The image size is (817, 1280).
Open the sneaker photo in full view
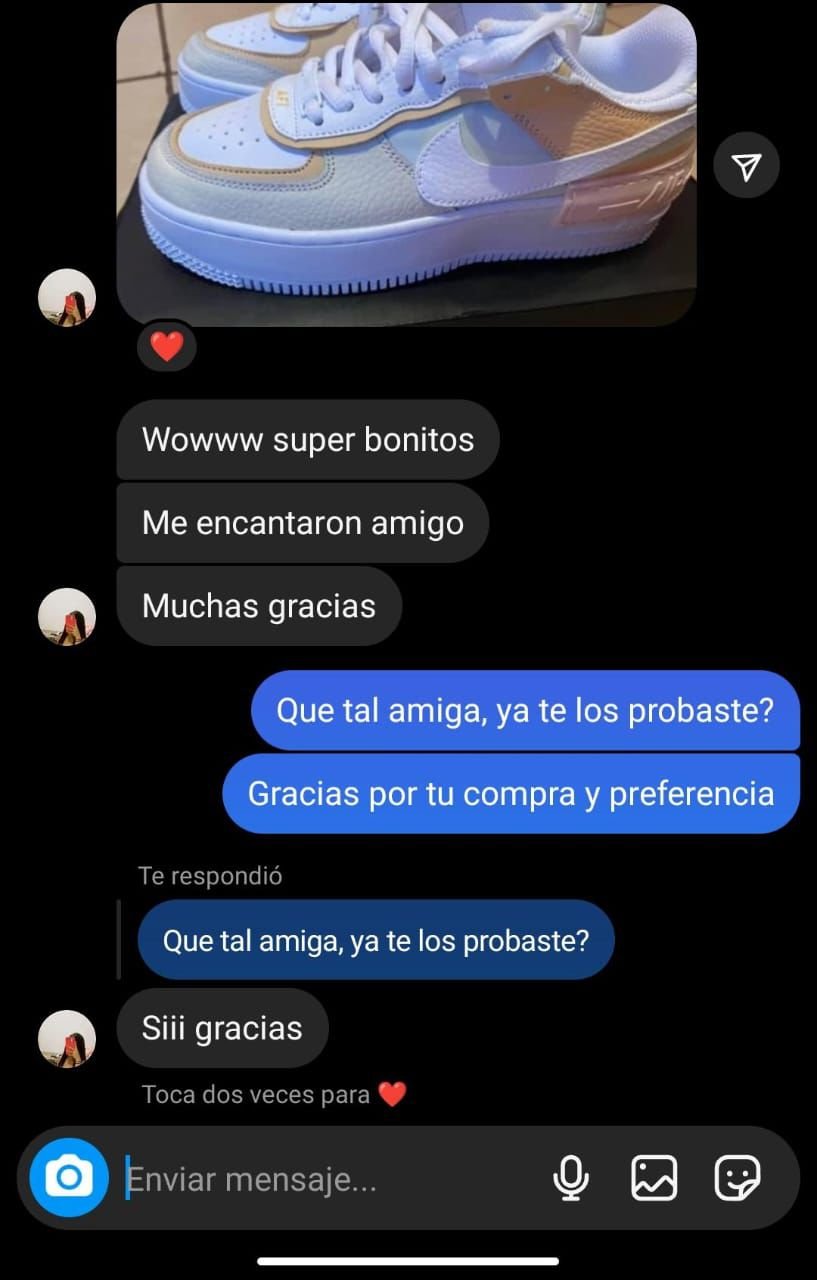(406, 165)
